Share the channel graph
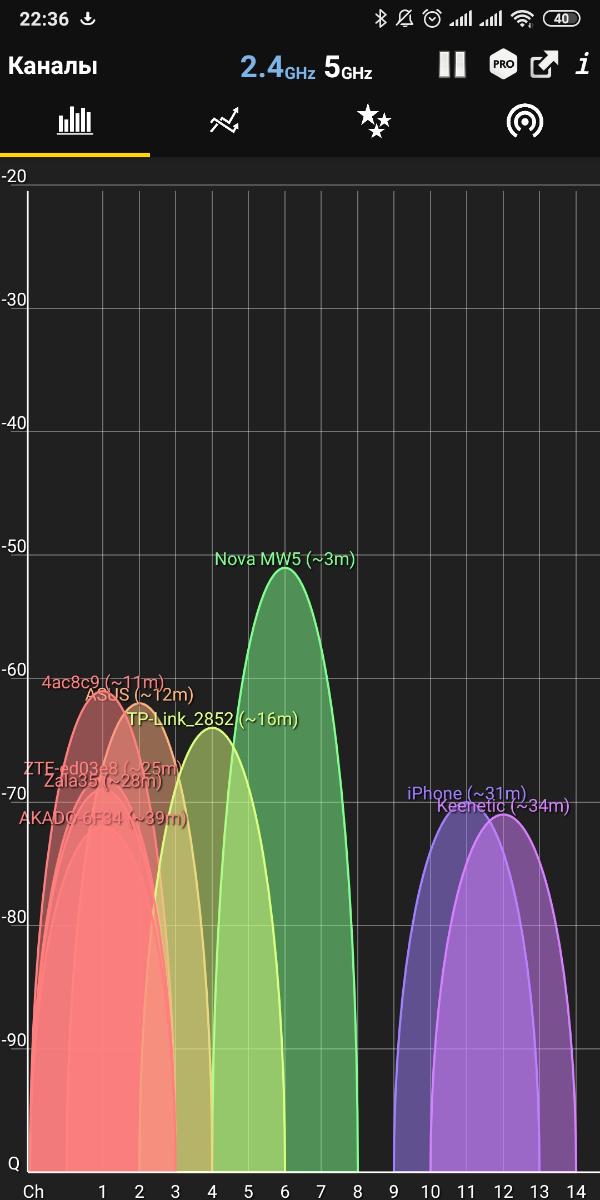The height and width of the screenshot is (1200, 600). 544,65
